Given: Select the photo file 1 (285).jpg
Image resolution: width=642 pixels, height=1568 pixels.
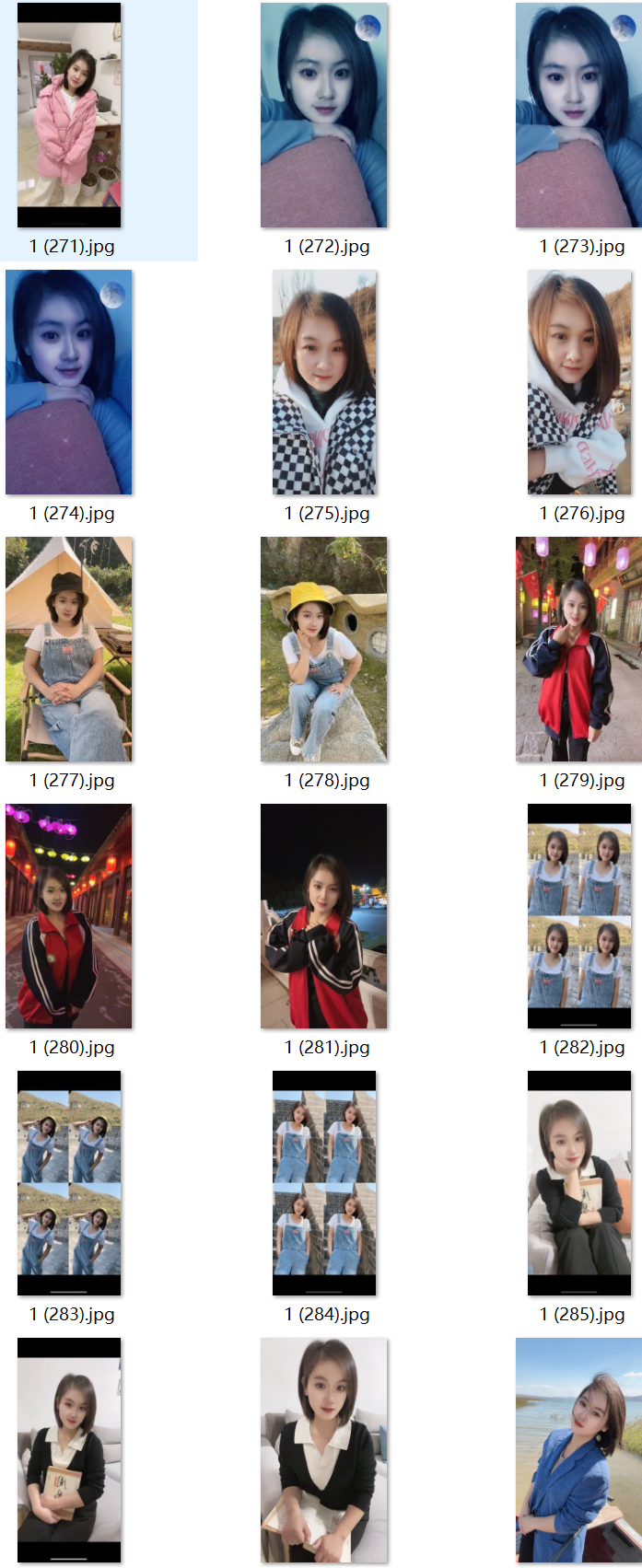Looking at the screenshot, I should click(579, 1183).
